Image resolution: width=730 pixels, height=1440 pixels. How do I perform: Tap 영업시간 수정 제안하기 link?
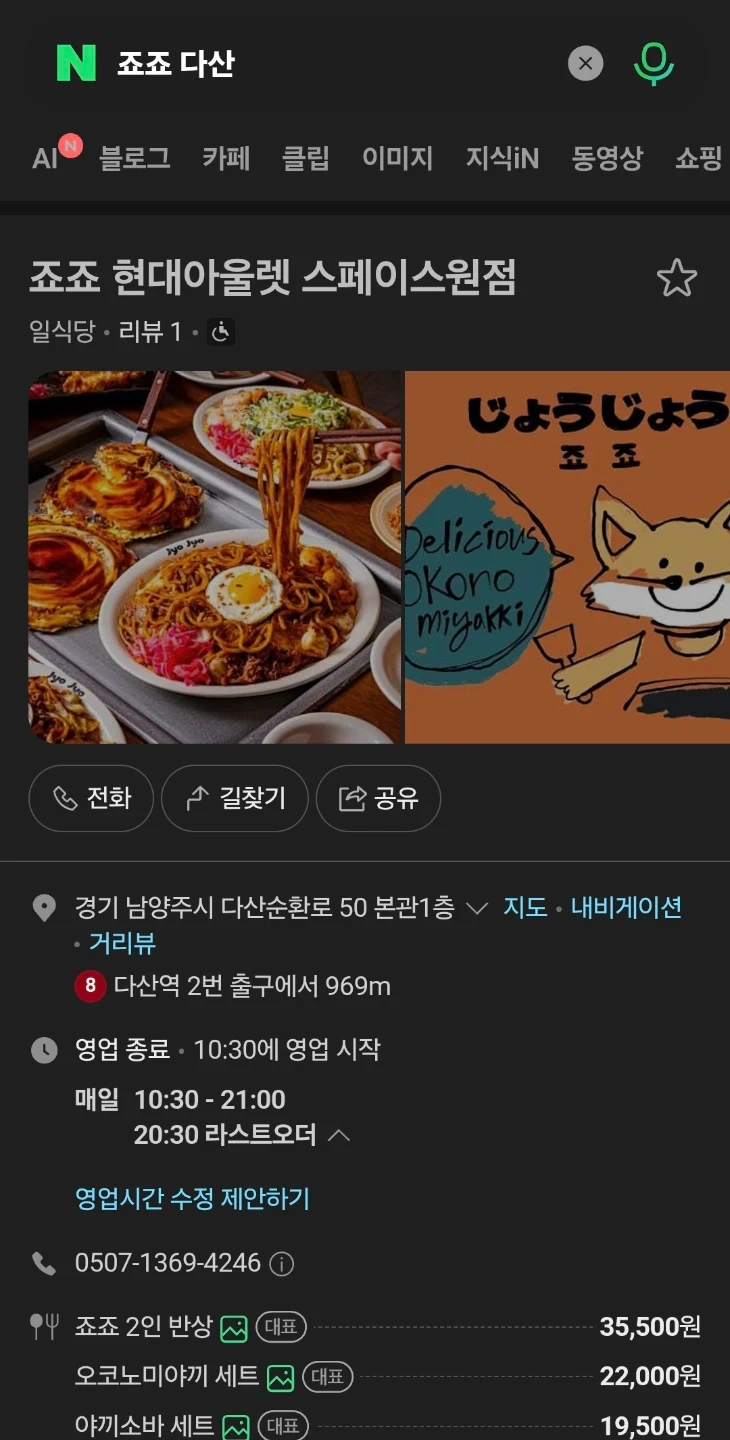192,1198
